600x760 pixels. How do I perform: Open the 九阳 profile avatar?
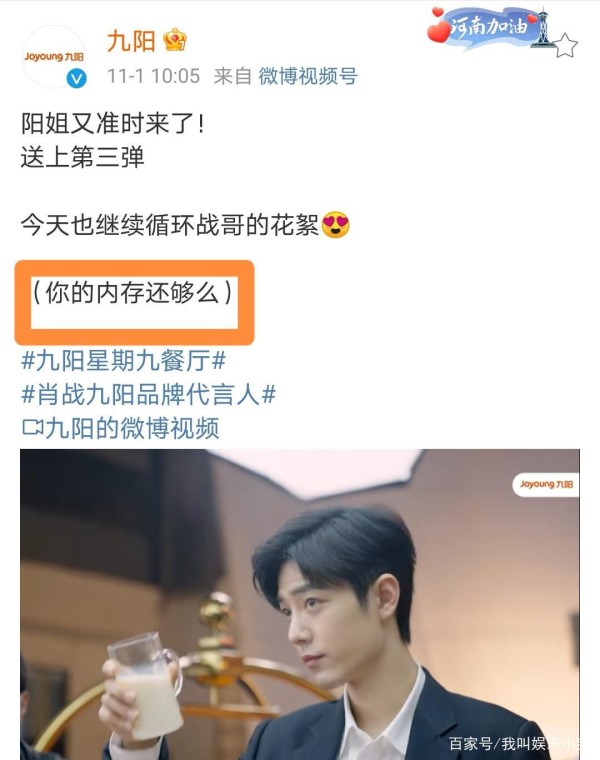(x=53, y=57)
